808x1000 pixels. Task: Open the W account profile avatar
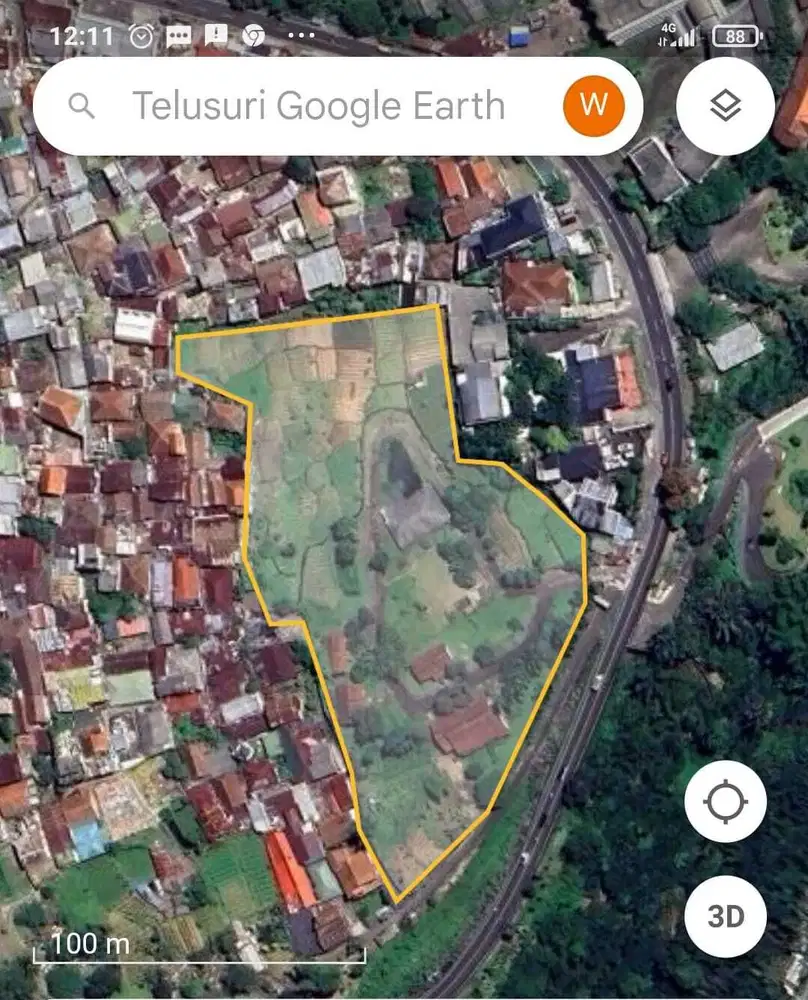tap(594, 105)
